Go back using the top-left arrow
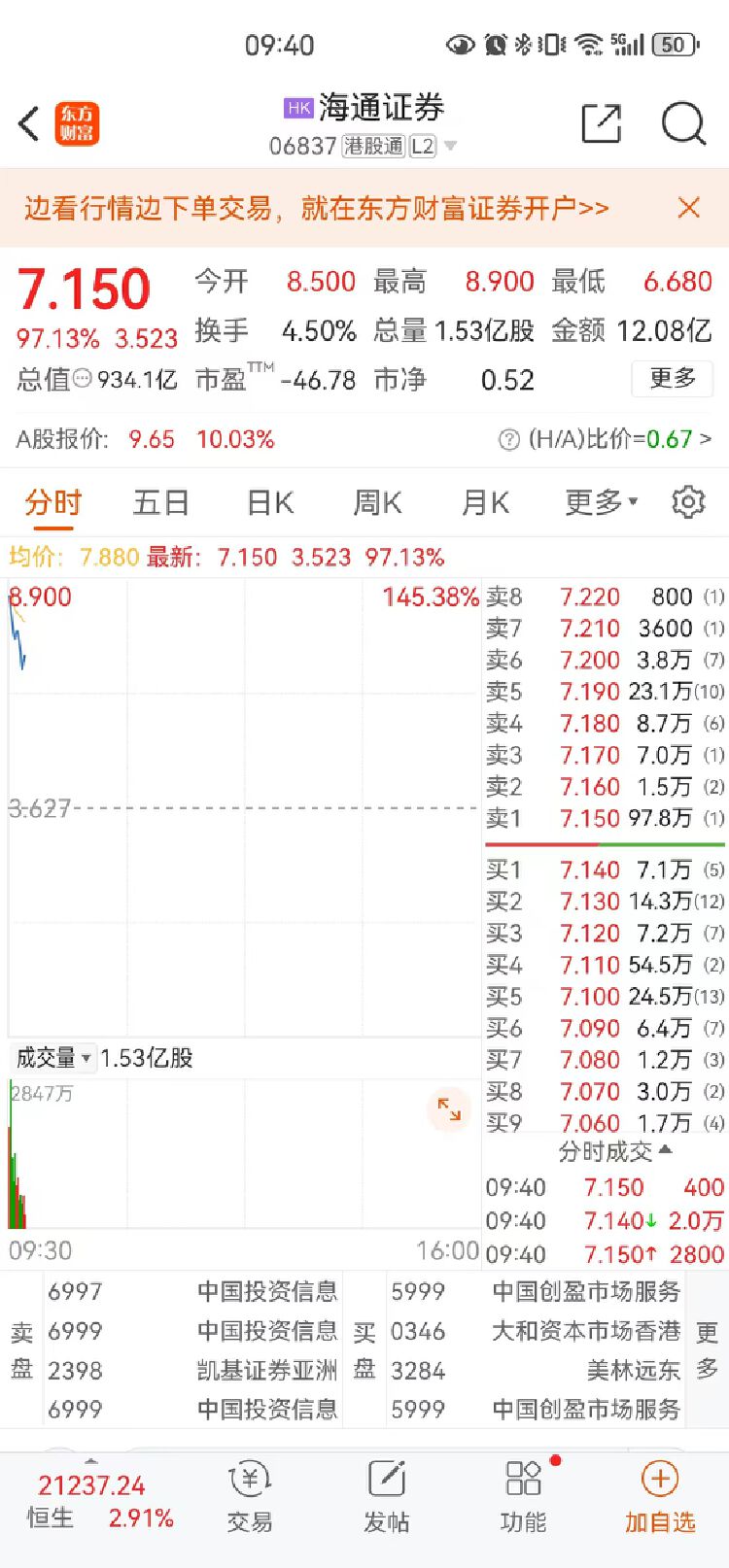The height and width of the screenshot is (1568, 729). [x=29, y=124]
